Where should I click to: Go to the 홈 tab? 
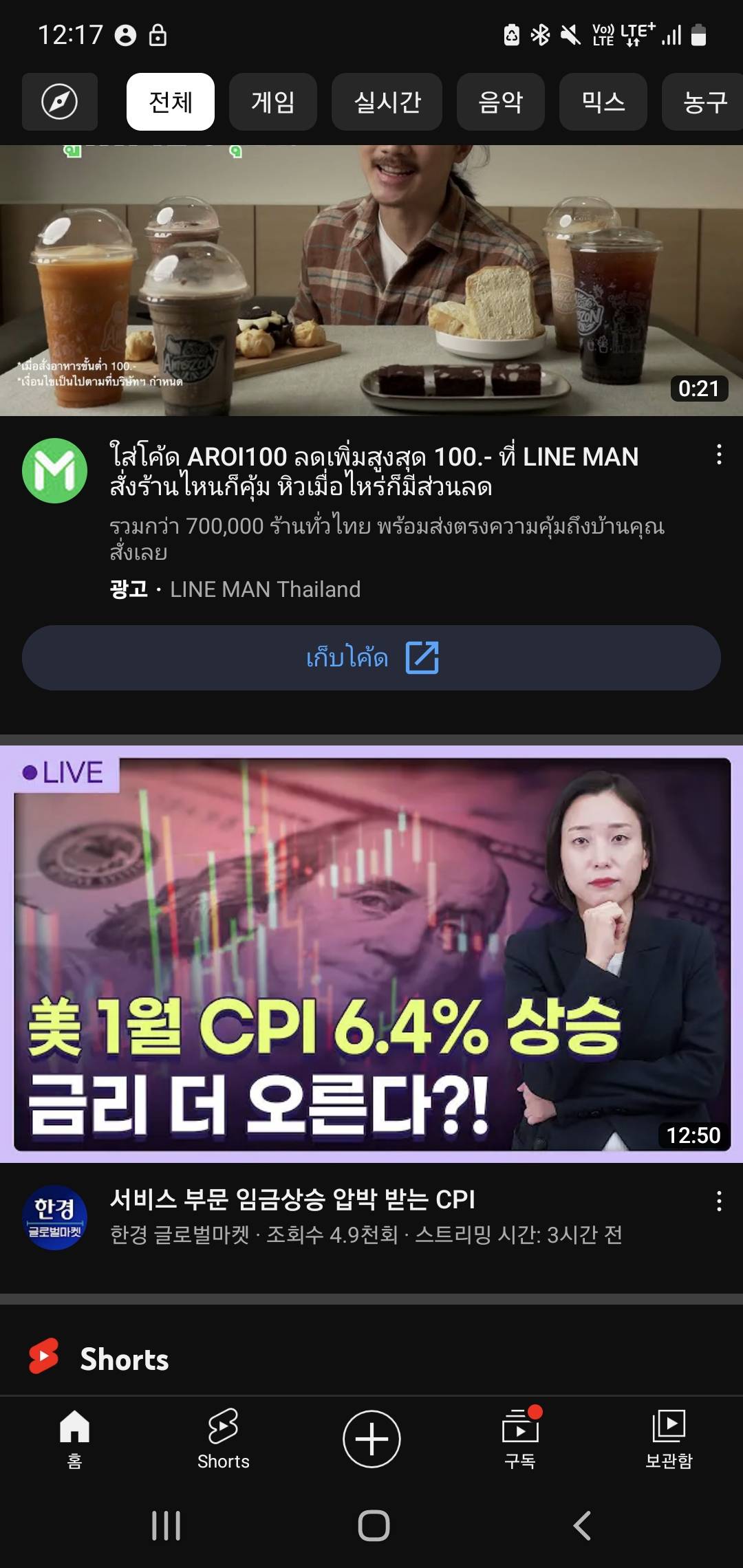tap(74, 1439)
